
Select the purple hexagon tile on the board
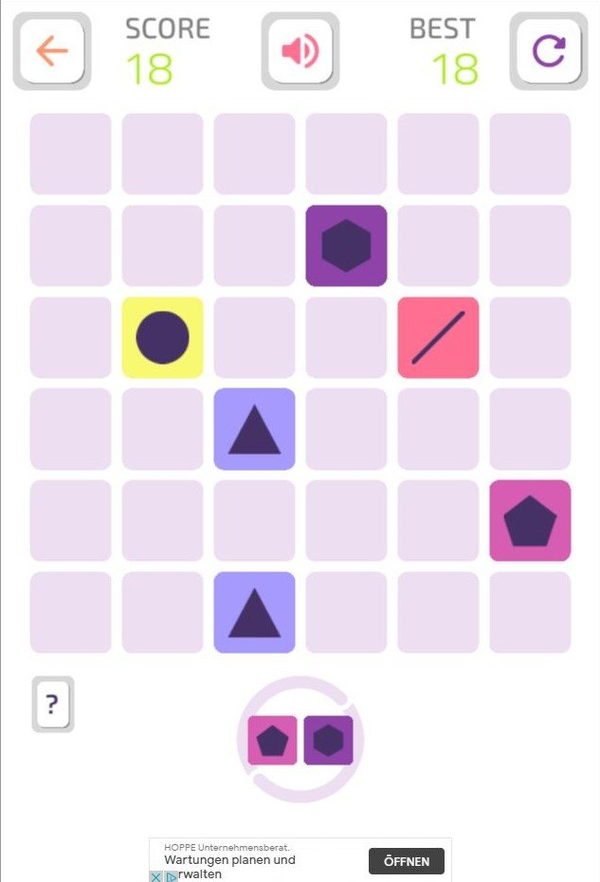point(346,245)
